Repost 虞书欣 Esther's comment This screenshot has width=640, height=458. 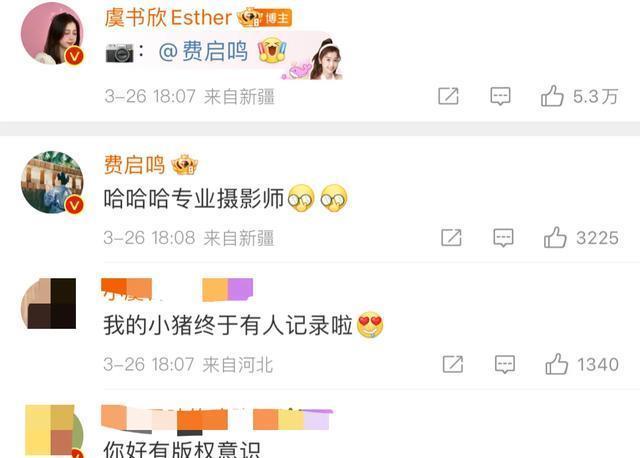point(449,97)
